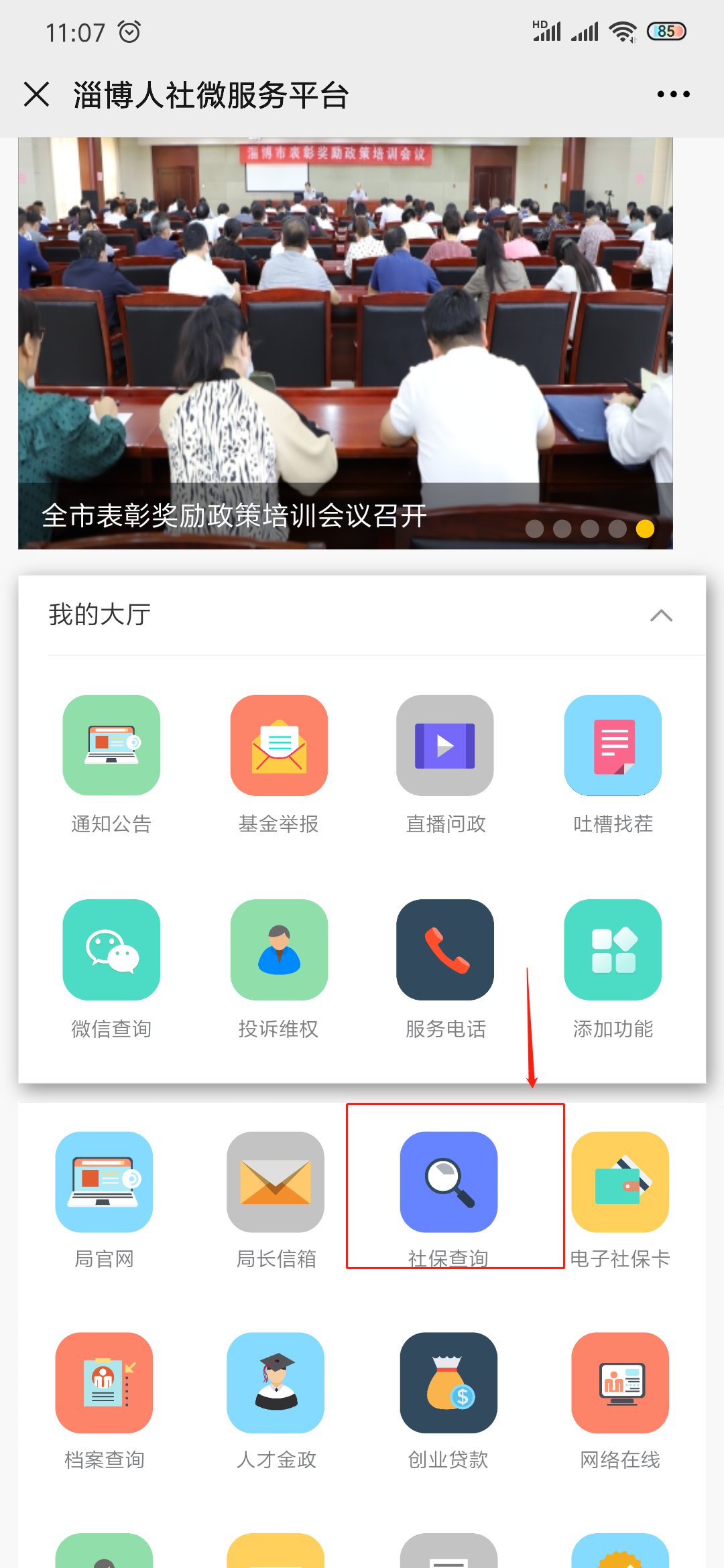Select 人才金政
This screenshot has width=724, height=1568.
276,1383
